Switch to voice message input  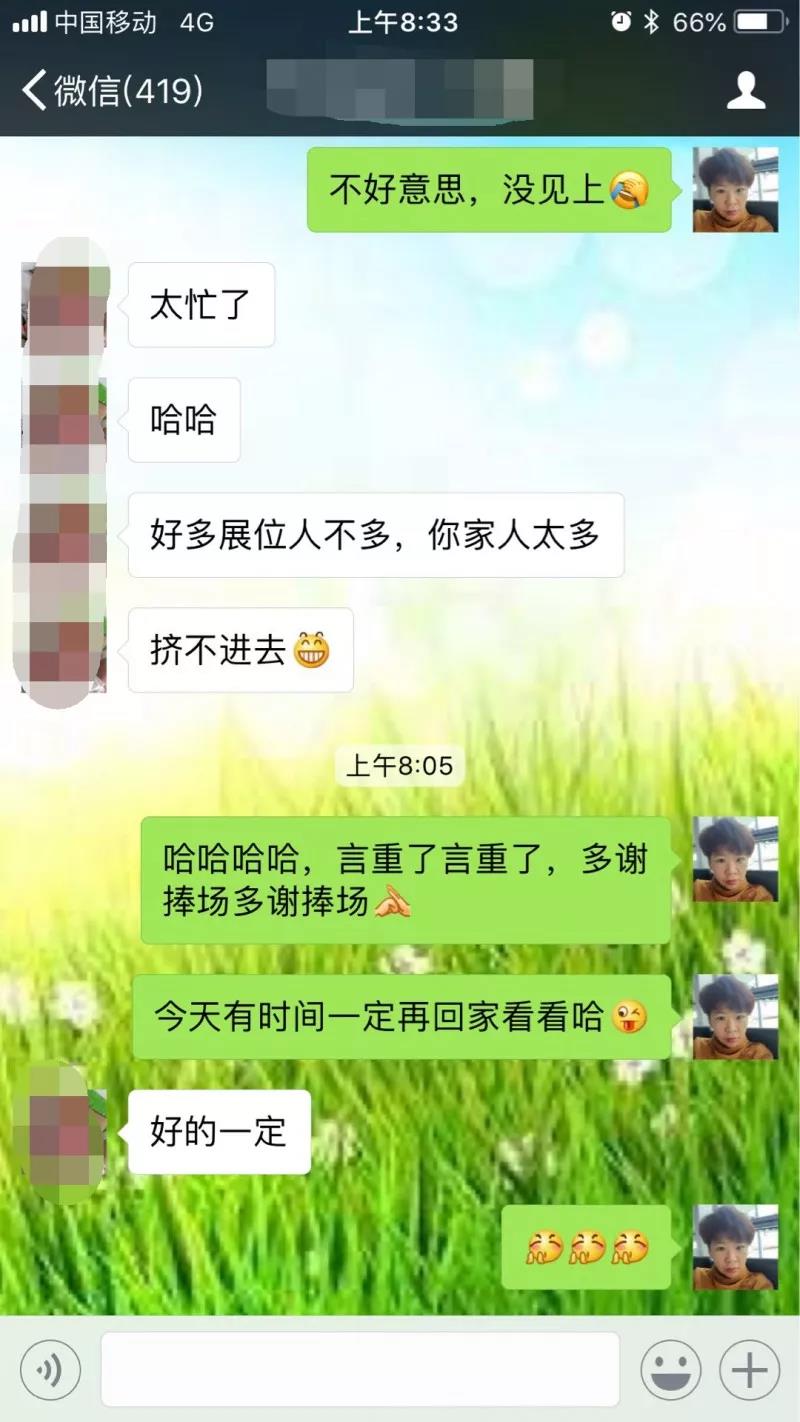pos(50,1369)
